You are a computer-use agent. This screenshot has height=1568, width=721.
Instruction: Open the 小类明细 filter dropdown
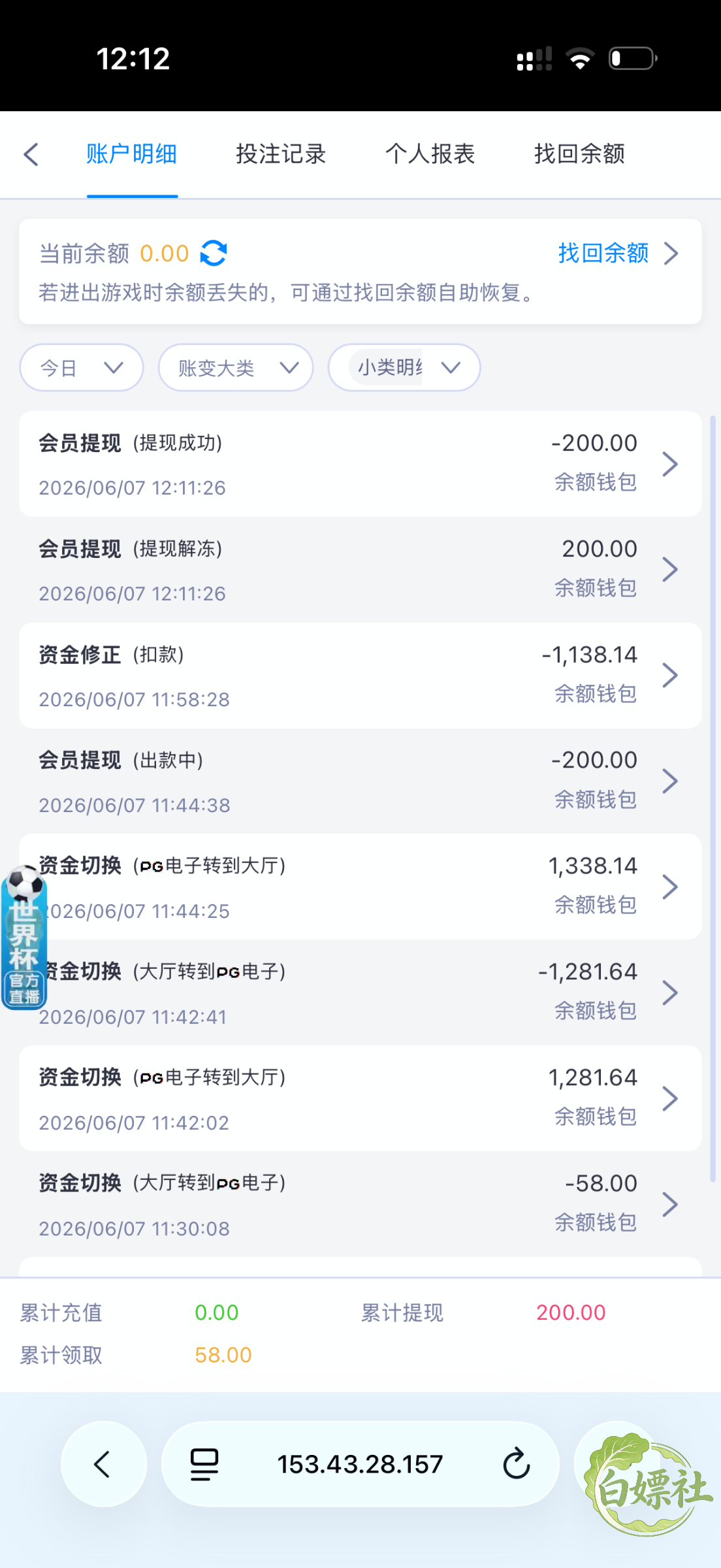coord(404,368)
